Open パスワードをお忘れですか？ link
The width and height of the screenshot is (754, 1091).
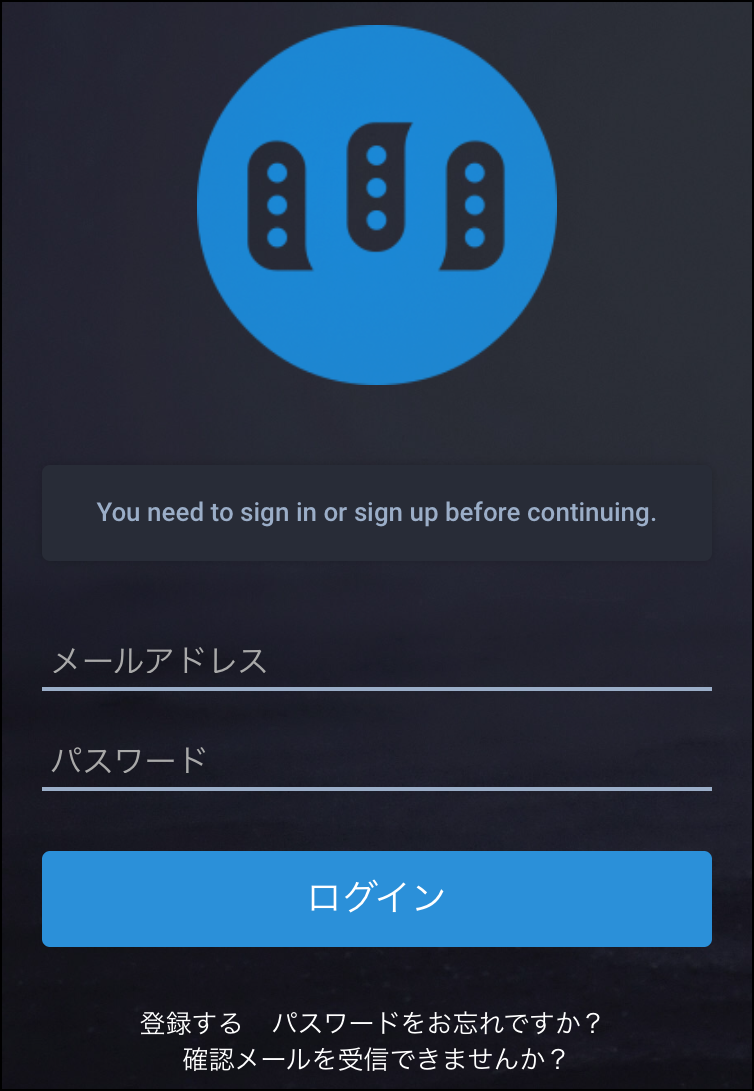[438, 1024]
